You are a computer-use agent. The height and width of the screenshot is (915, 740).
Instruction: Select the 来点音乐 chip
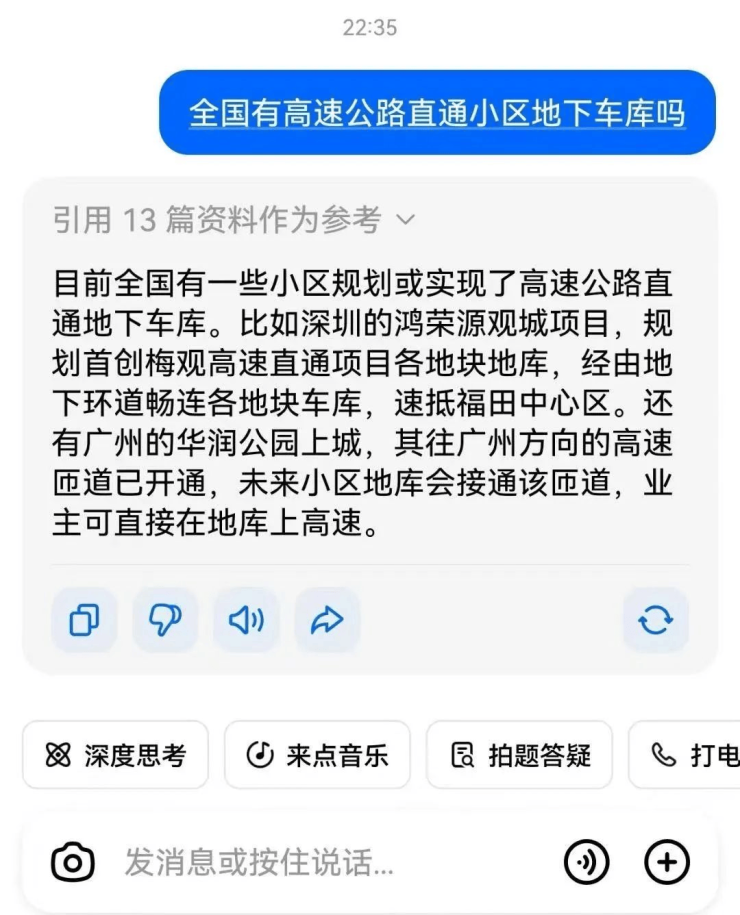click(x=317, y=755)
